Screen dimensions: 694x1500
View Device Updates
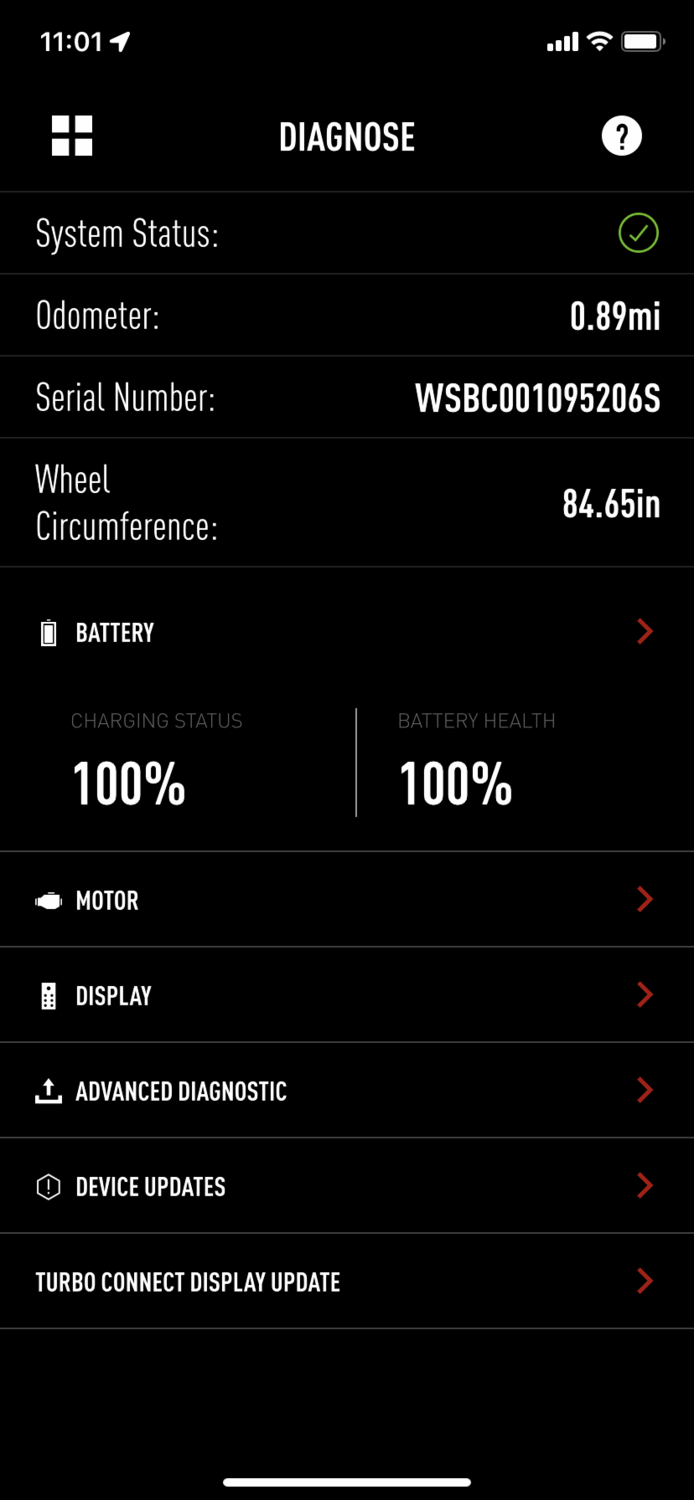(x=346, y=1187)
